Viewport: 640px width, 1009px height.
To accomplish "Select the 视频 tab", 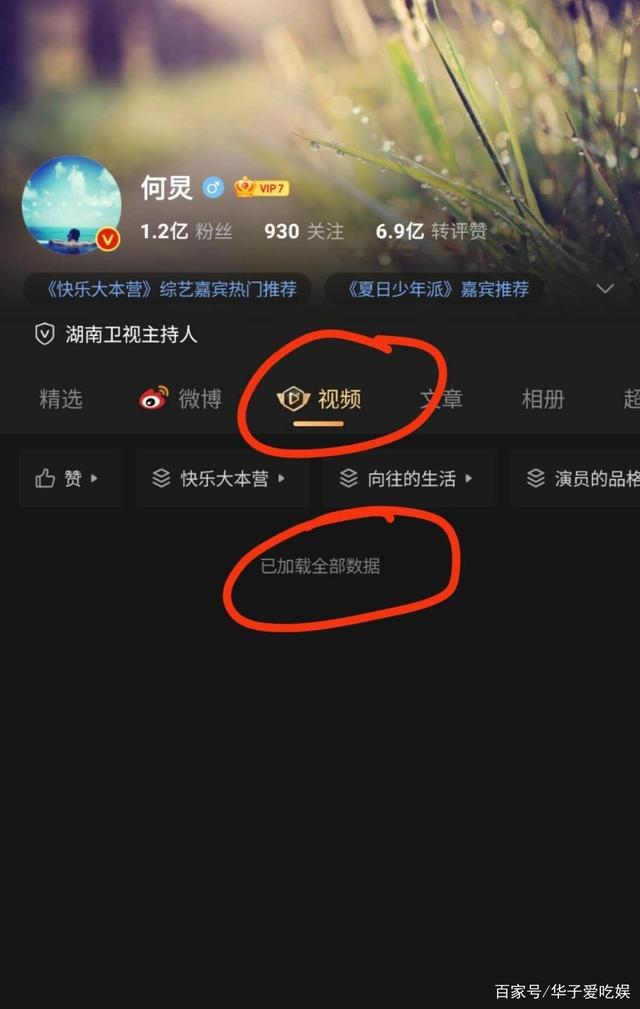I will [x=320, y=399].
